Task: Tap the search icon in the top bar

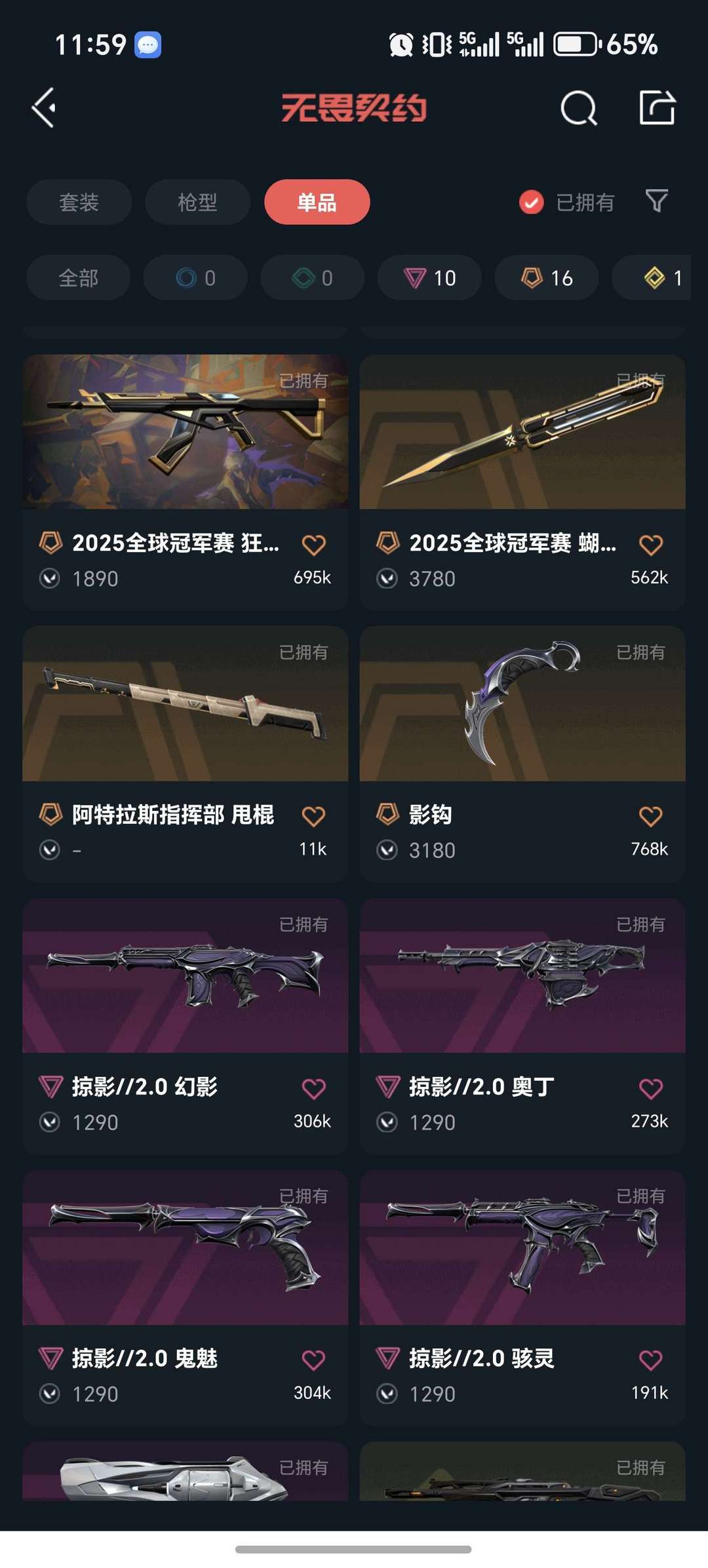Action: pos(579,107)
